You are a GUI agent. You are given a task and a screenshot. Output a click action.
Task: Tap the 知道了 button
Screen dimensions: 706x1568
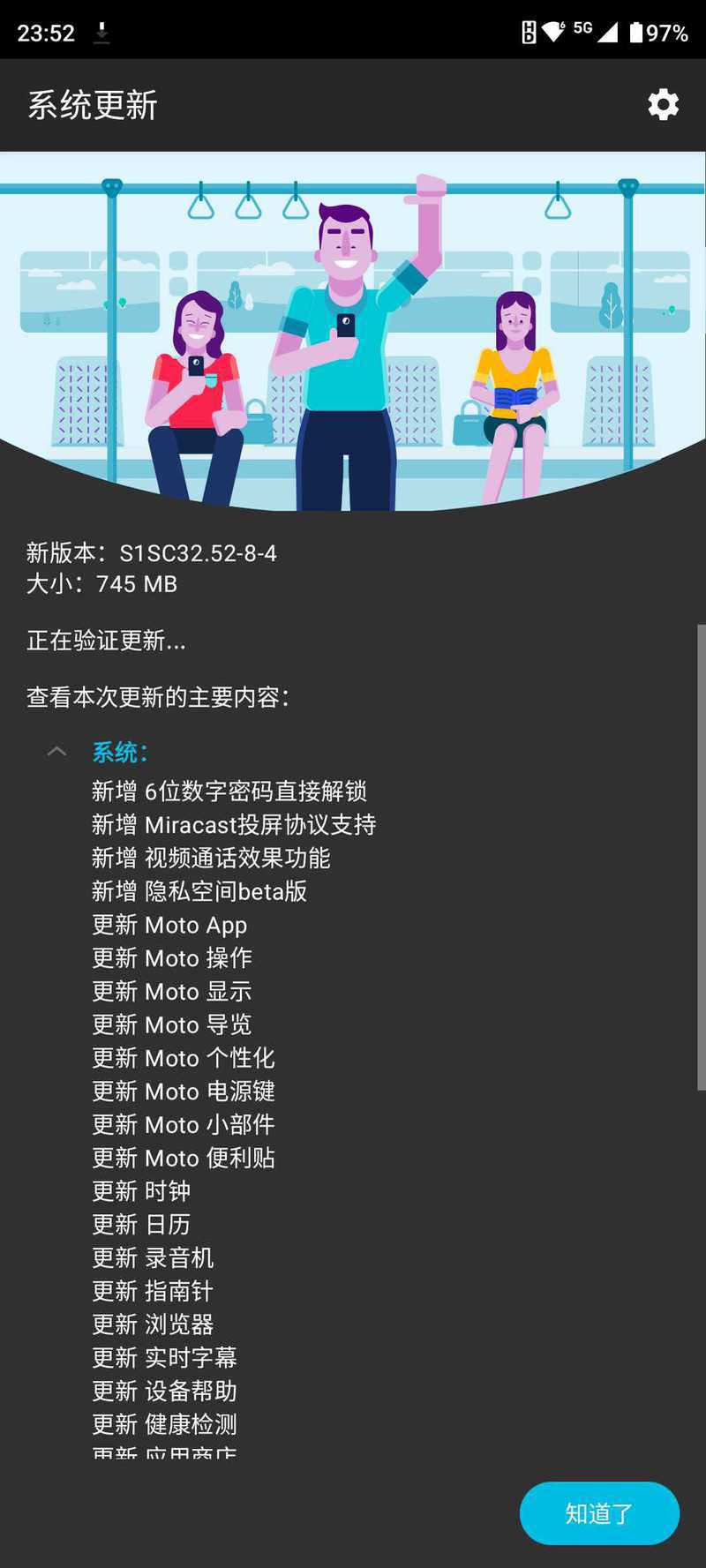tap(599, 1513)
